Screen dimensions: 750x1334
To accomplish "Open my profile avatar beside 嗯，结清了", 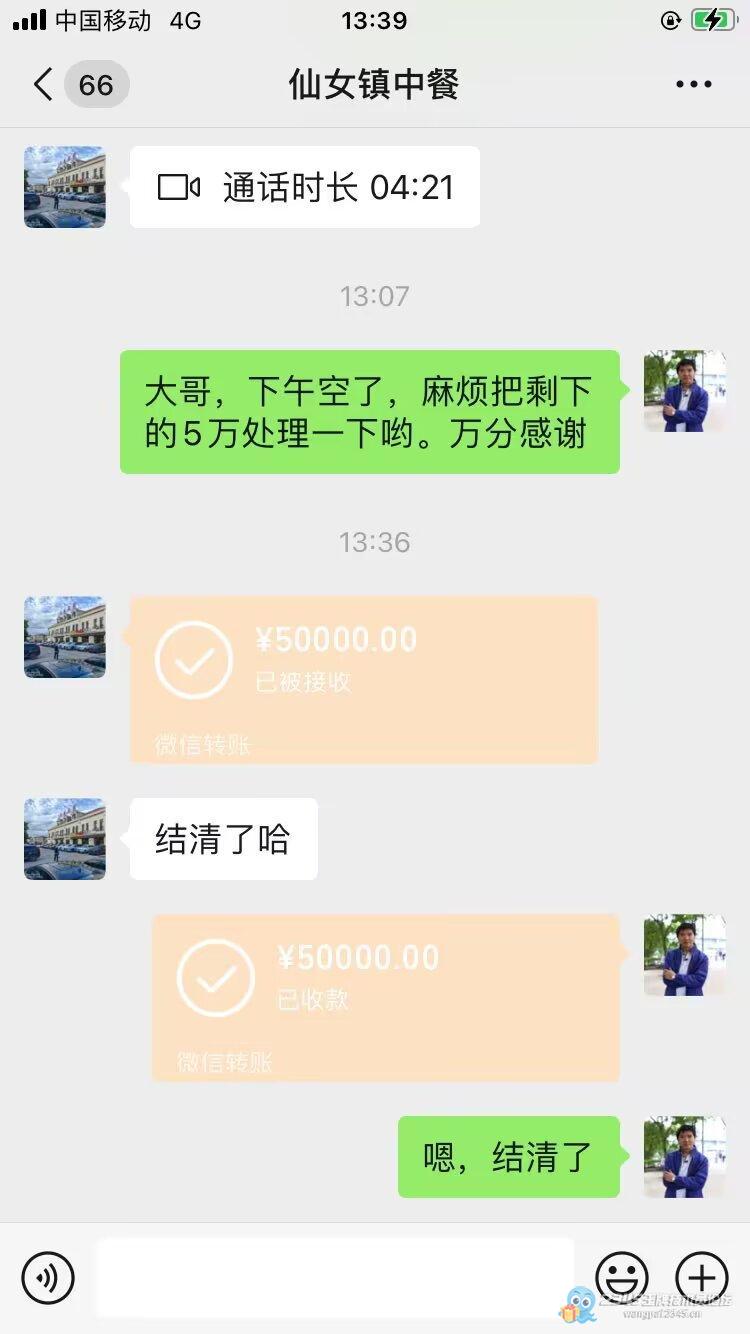I will click(x=684, y=1157).
